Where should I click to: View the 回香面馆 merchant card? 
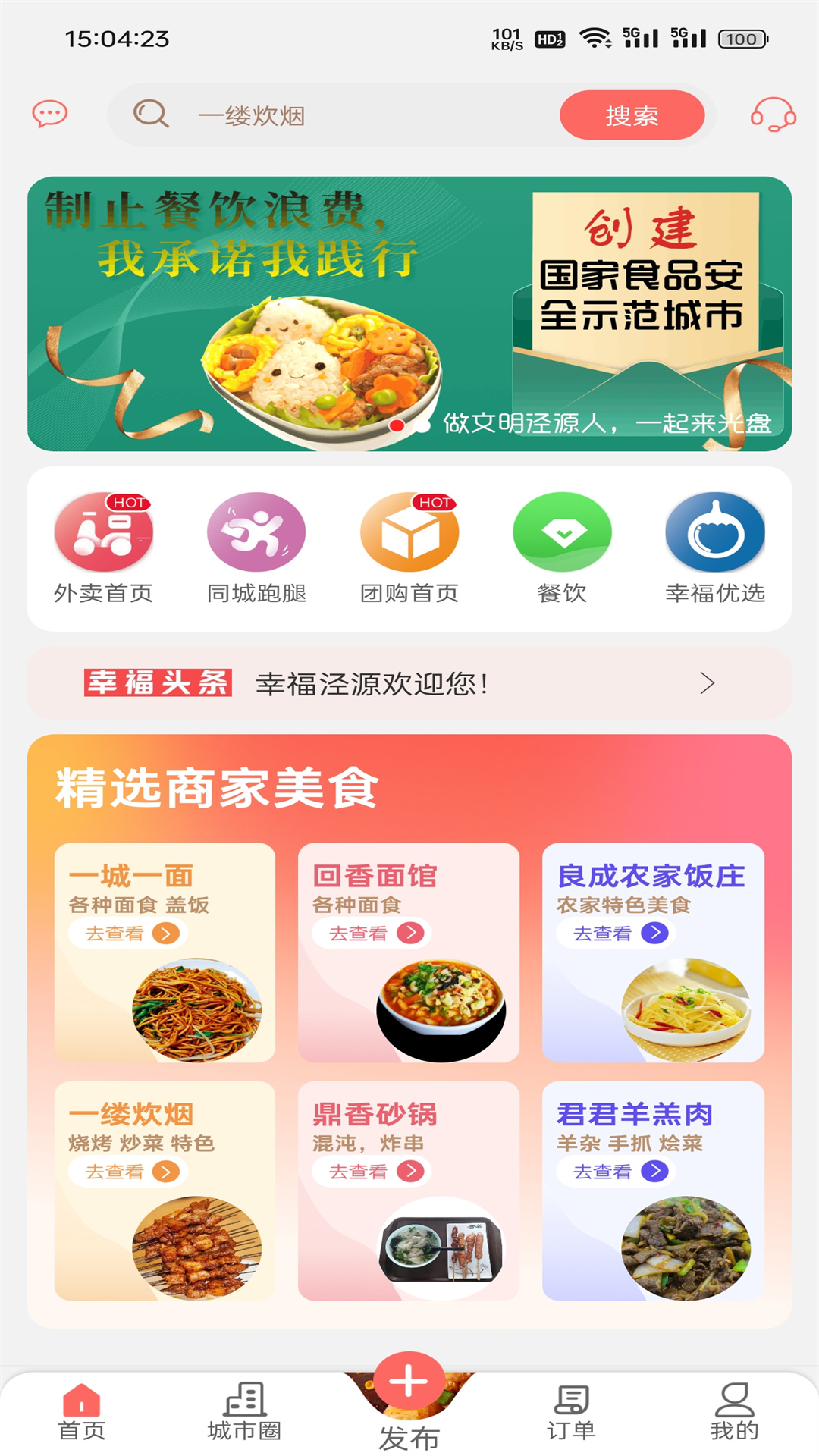point(409,952)
